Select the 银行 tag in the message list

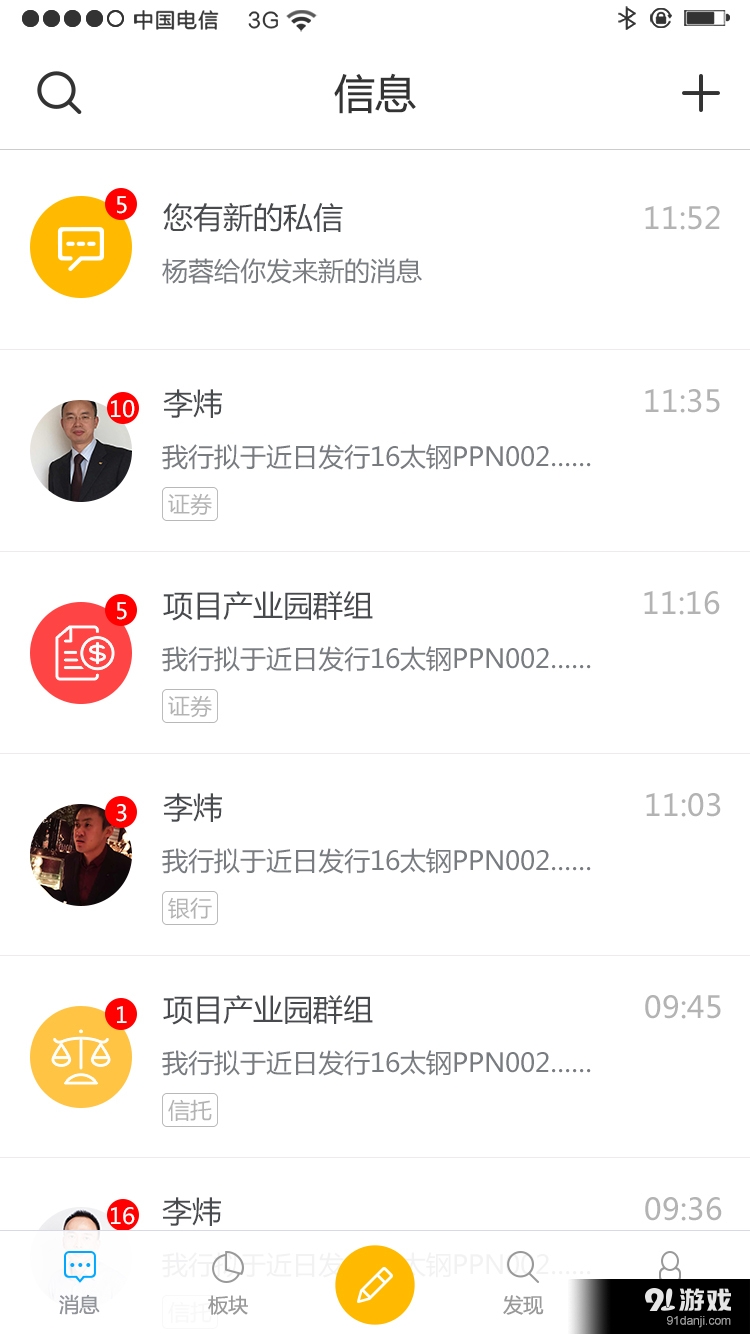[189, 908]
